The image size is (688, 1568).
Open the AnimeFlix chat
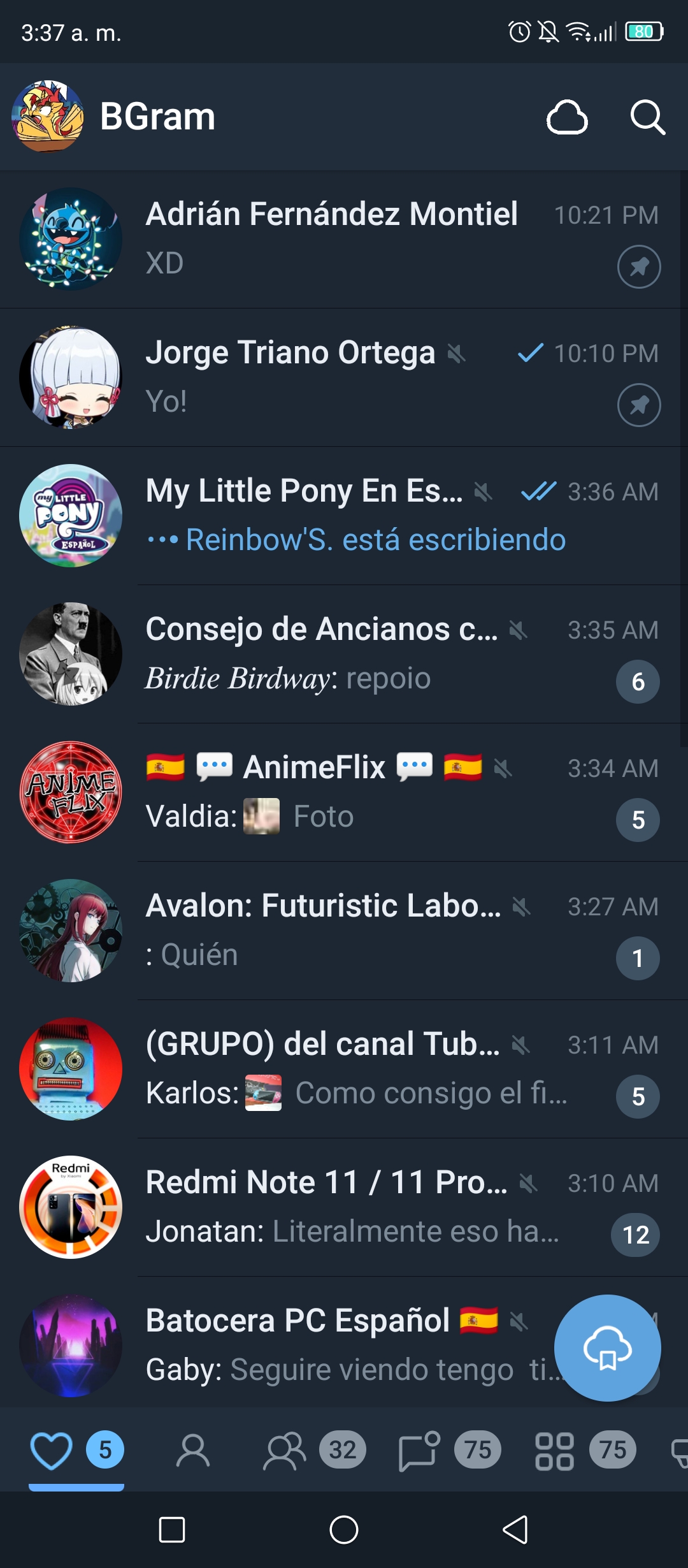point(344,792)
